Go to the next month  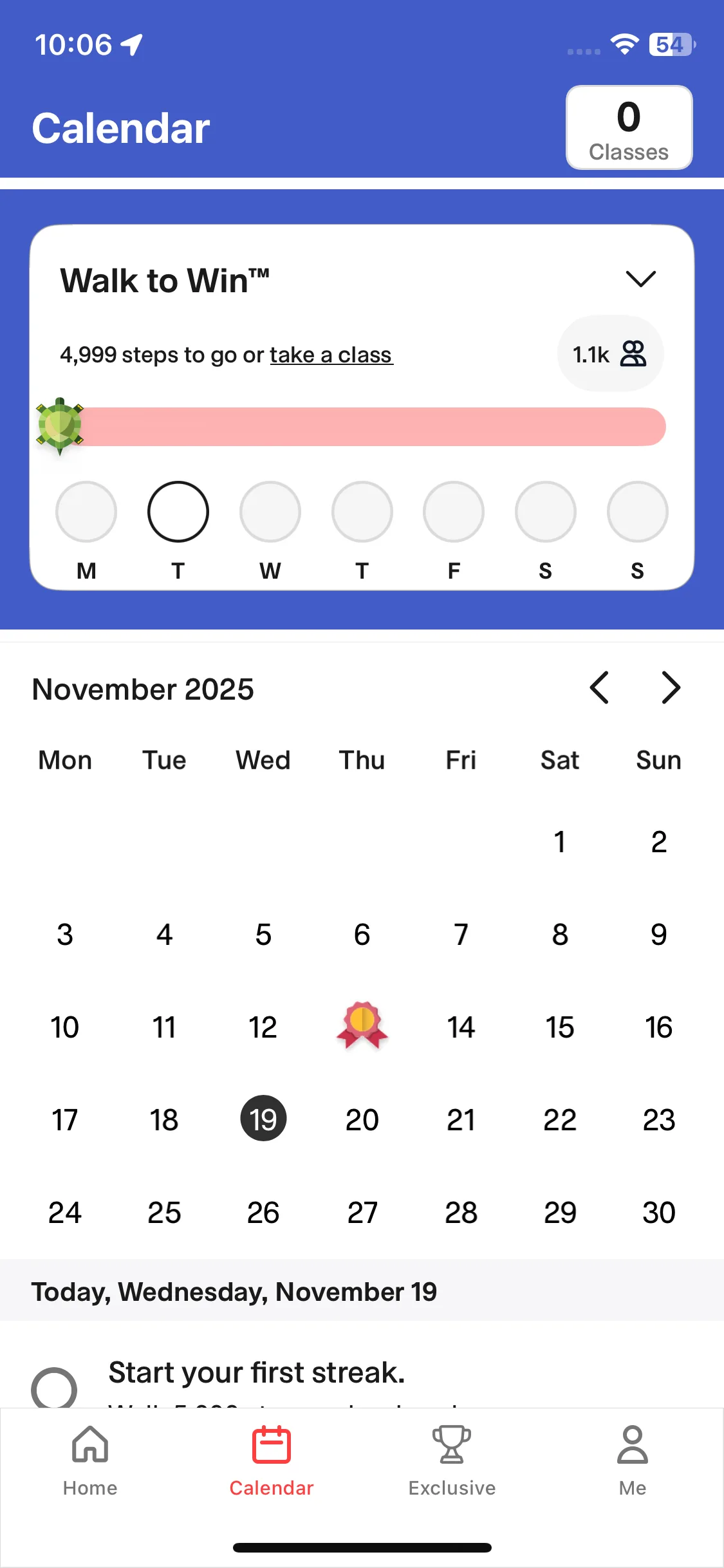click(671, 687)
